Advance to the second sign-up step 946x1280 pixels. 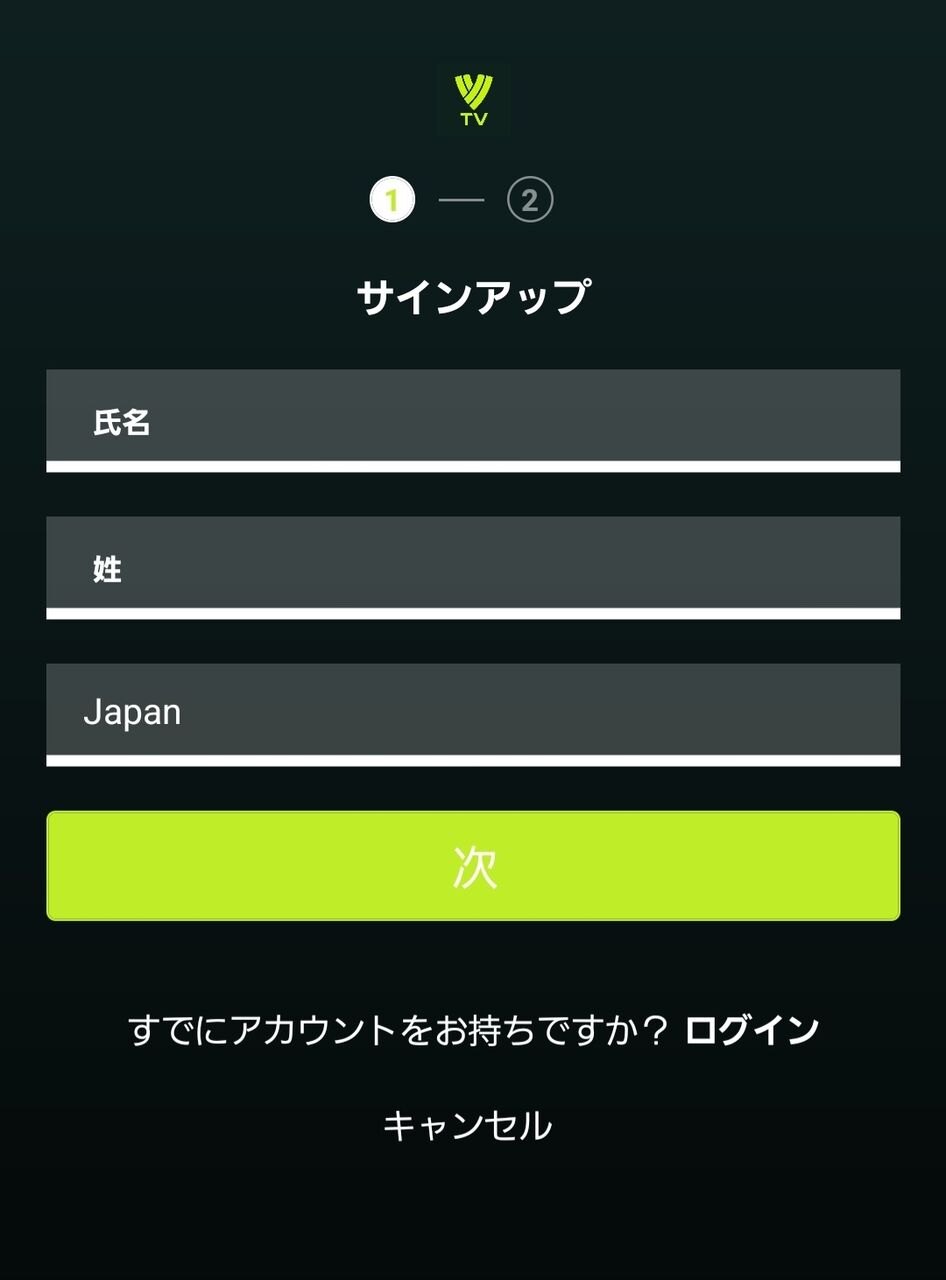473,864
